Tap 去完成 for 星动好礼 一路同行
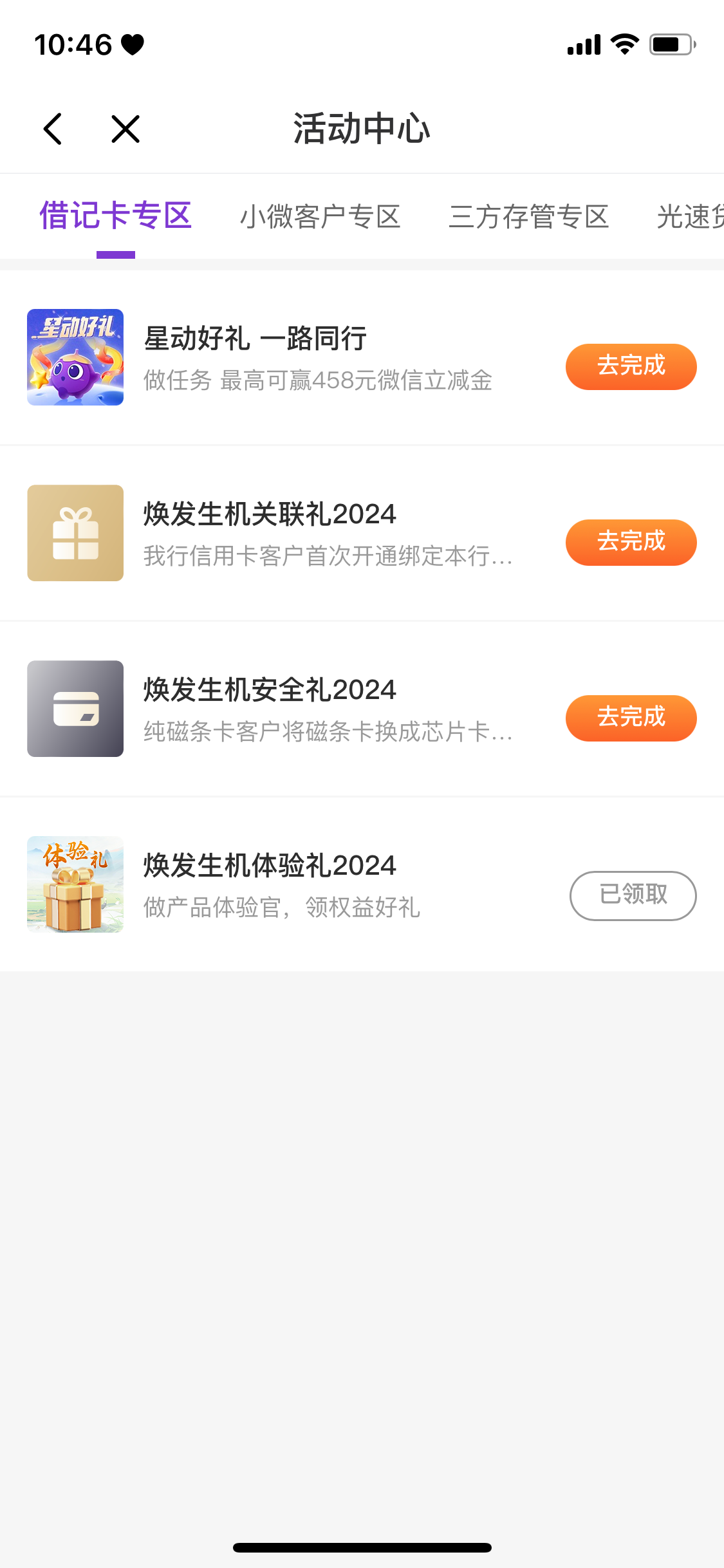Screen dimensions: 724x1568 click(x=631, y=366)
